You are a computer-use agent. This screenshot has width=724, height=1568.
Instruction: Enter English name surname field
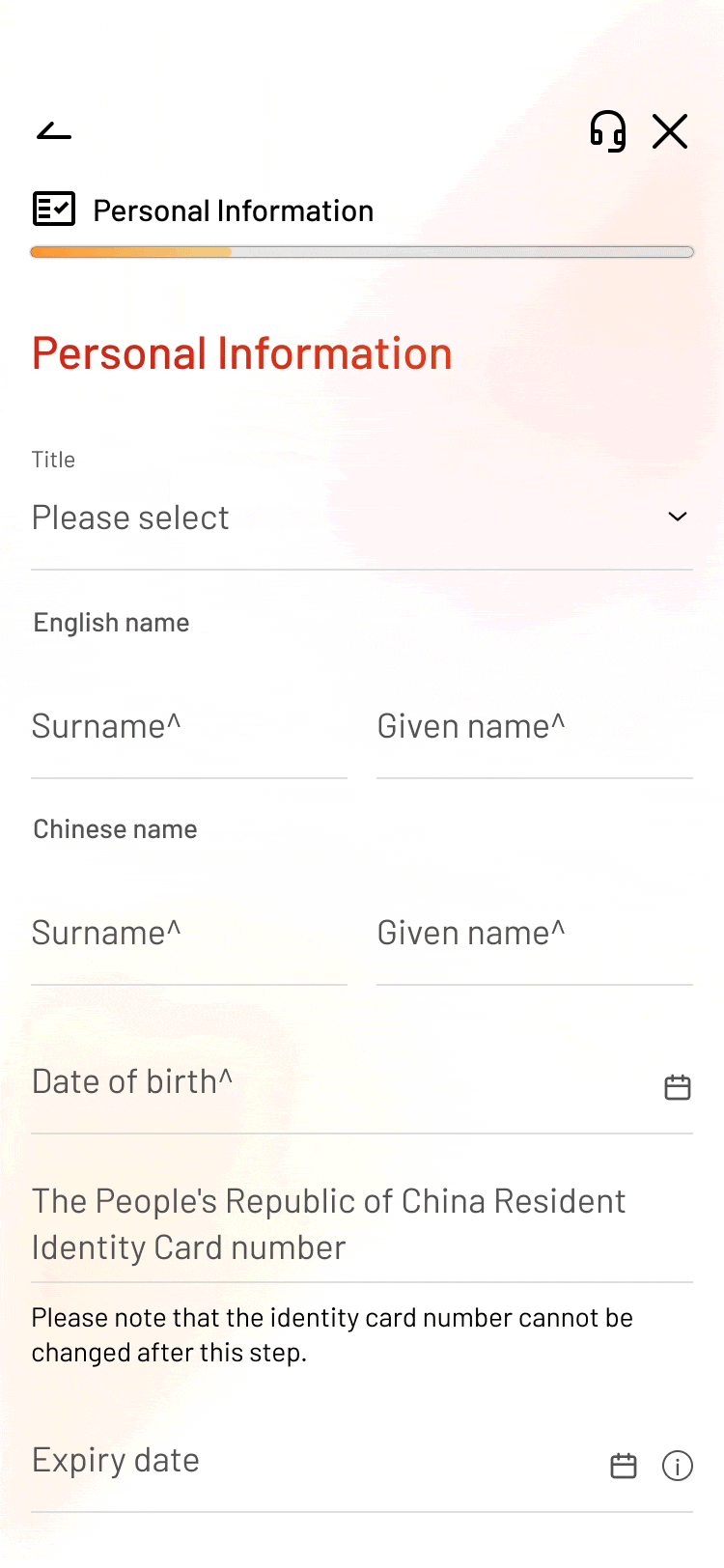pos(189,727)
